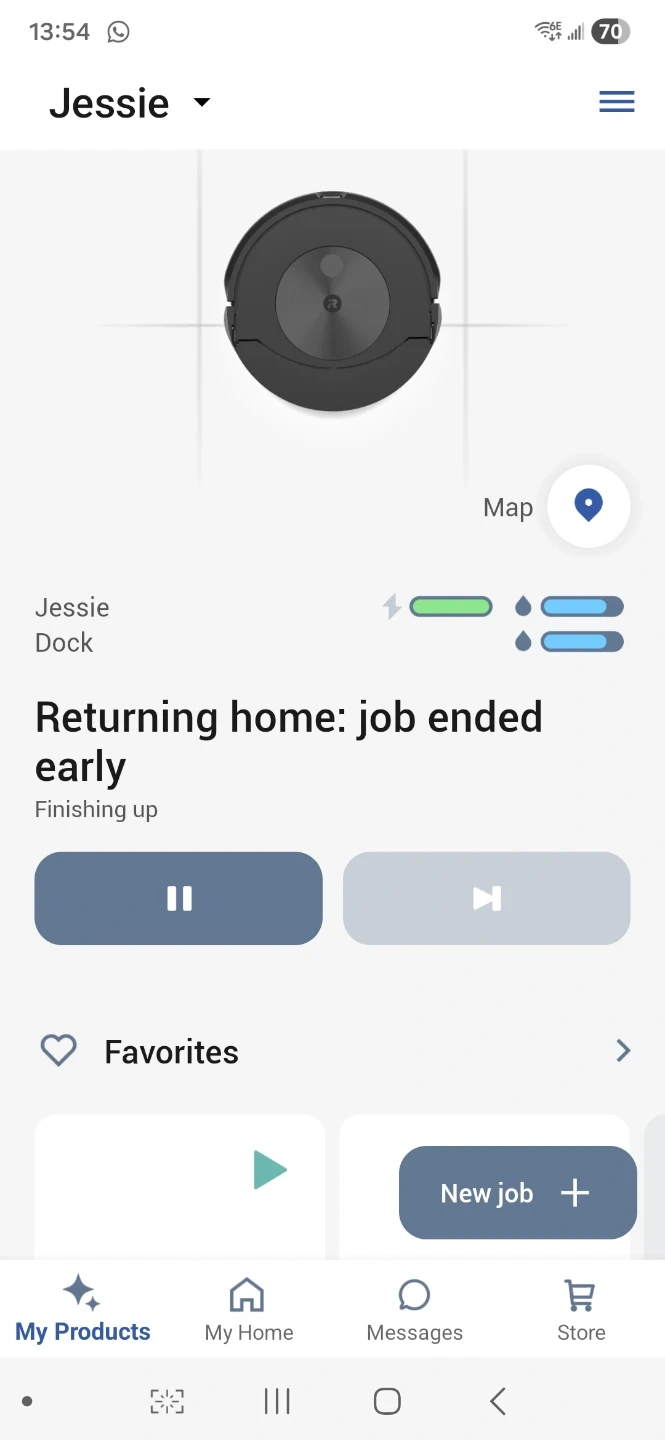This screenshot has height=1440, width=665.
Task: Switch to the My Home tab
Action: coord(249,1309)
